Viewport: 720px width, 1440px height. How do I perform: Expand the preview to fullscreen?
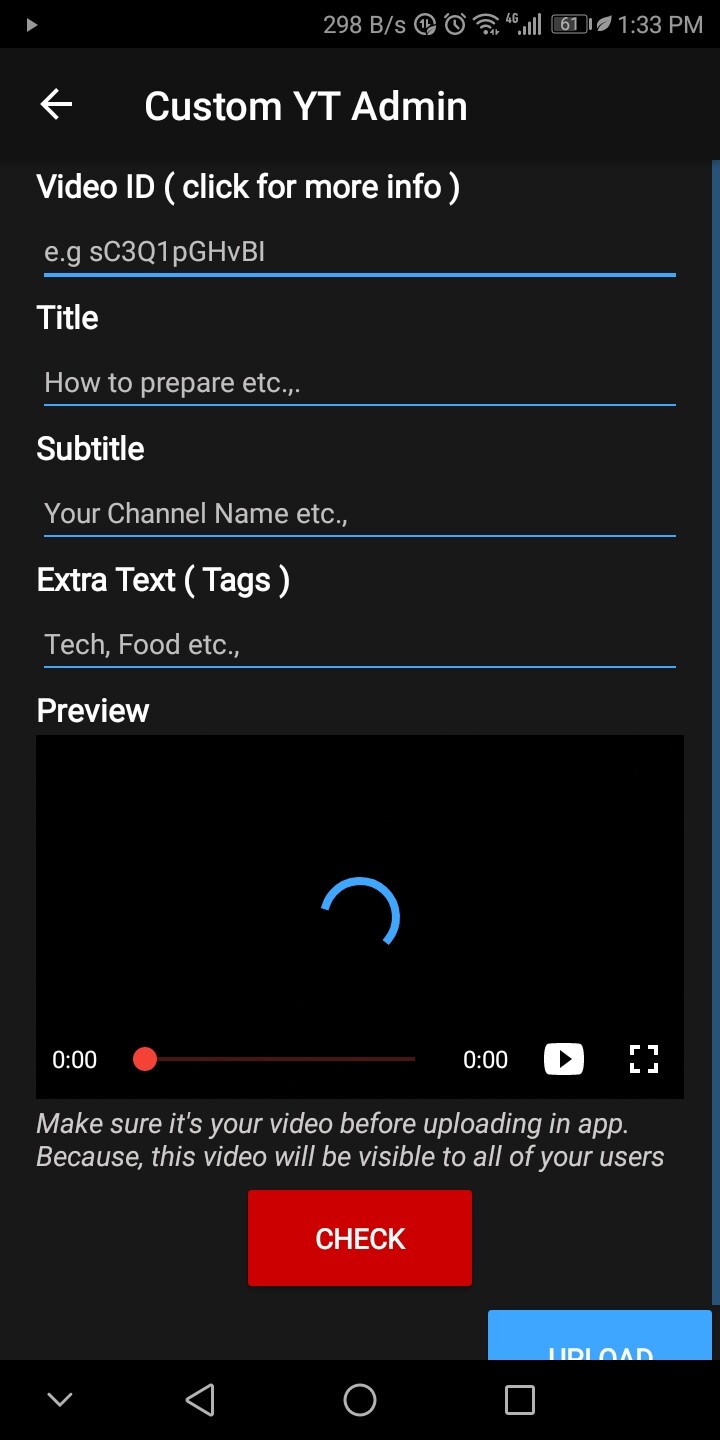click(644, 1059)
